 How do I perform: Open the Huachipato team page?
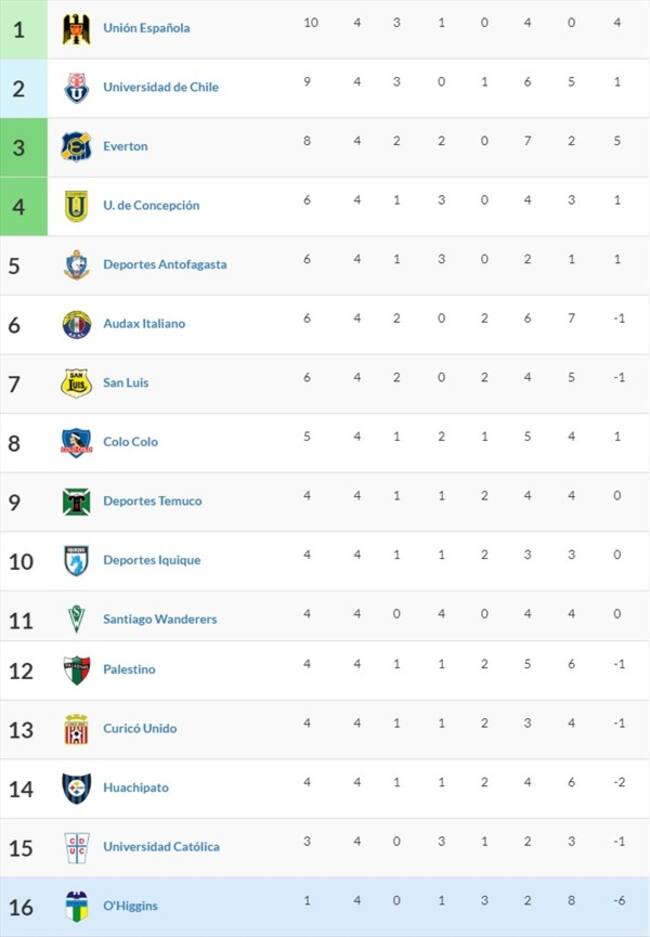(135, 787)
